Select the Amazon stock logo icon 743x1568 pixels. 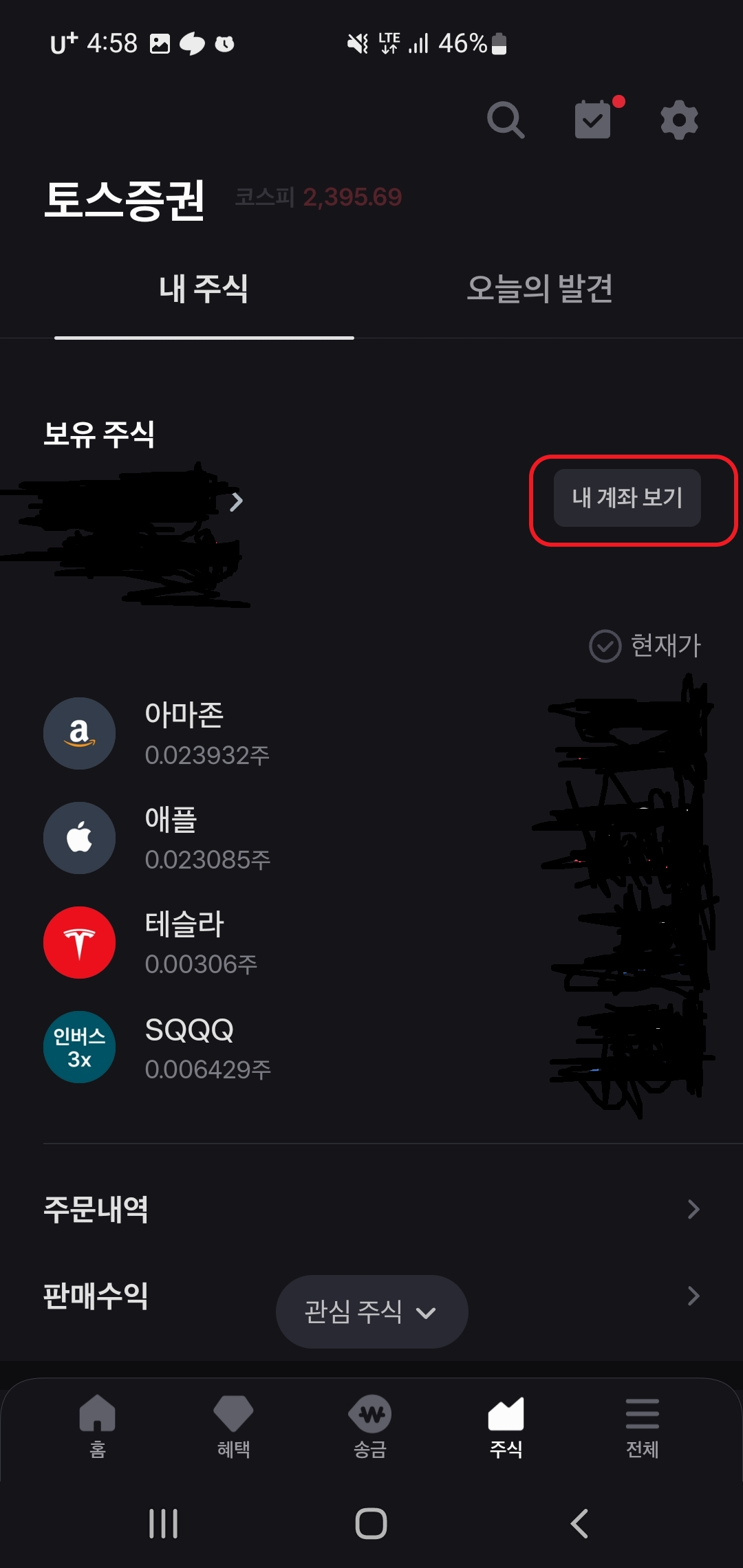click(79, 734)
